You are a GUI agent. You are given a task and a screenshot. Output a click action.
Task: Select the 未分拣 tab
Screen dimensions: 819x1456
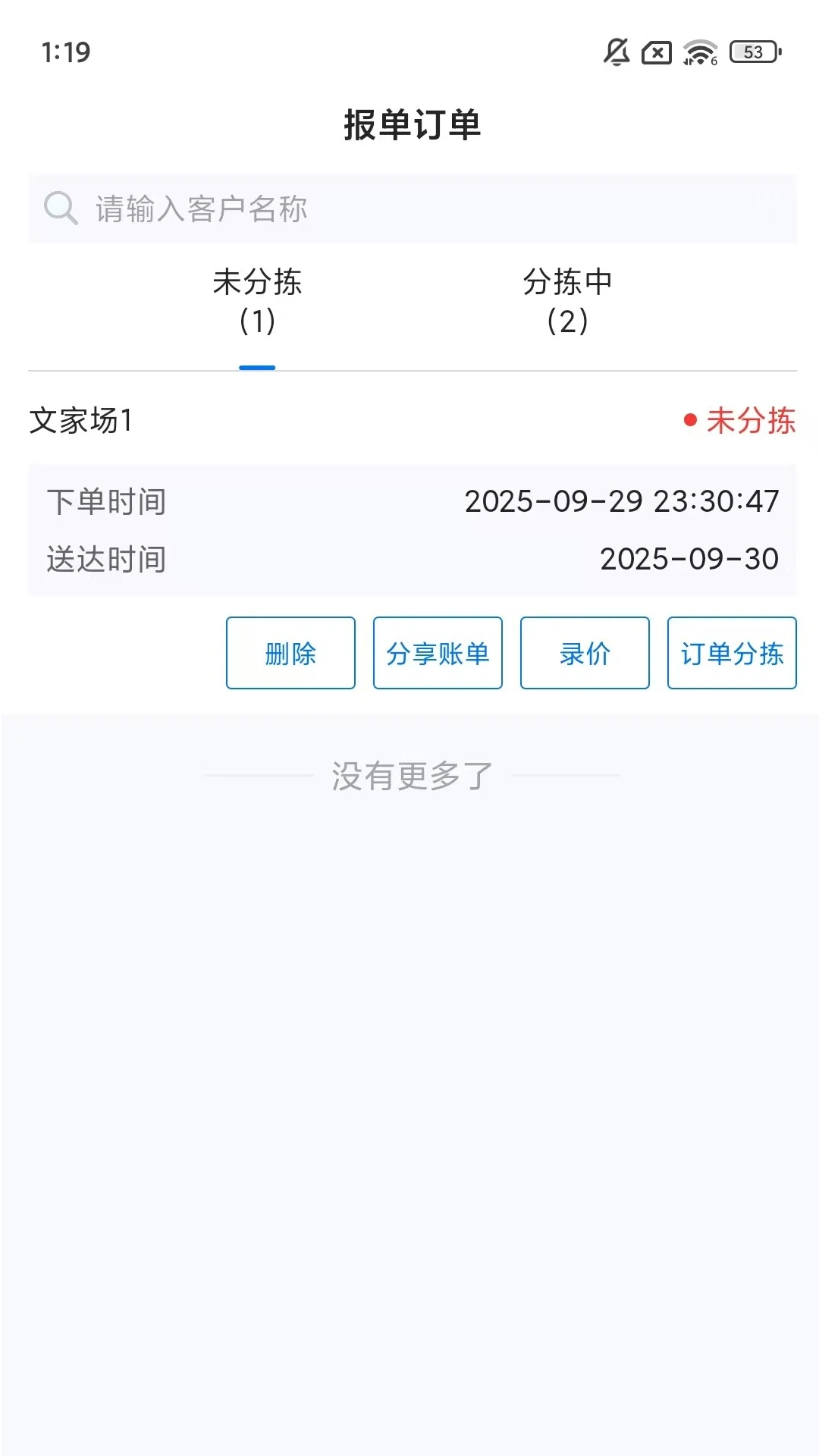(x=257, y=301)
